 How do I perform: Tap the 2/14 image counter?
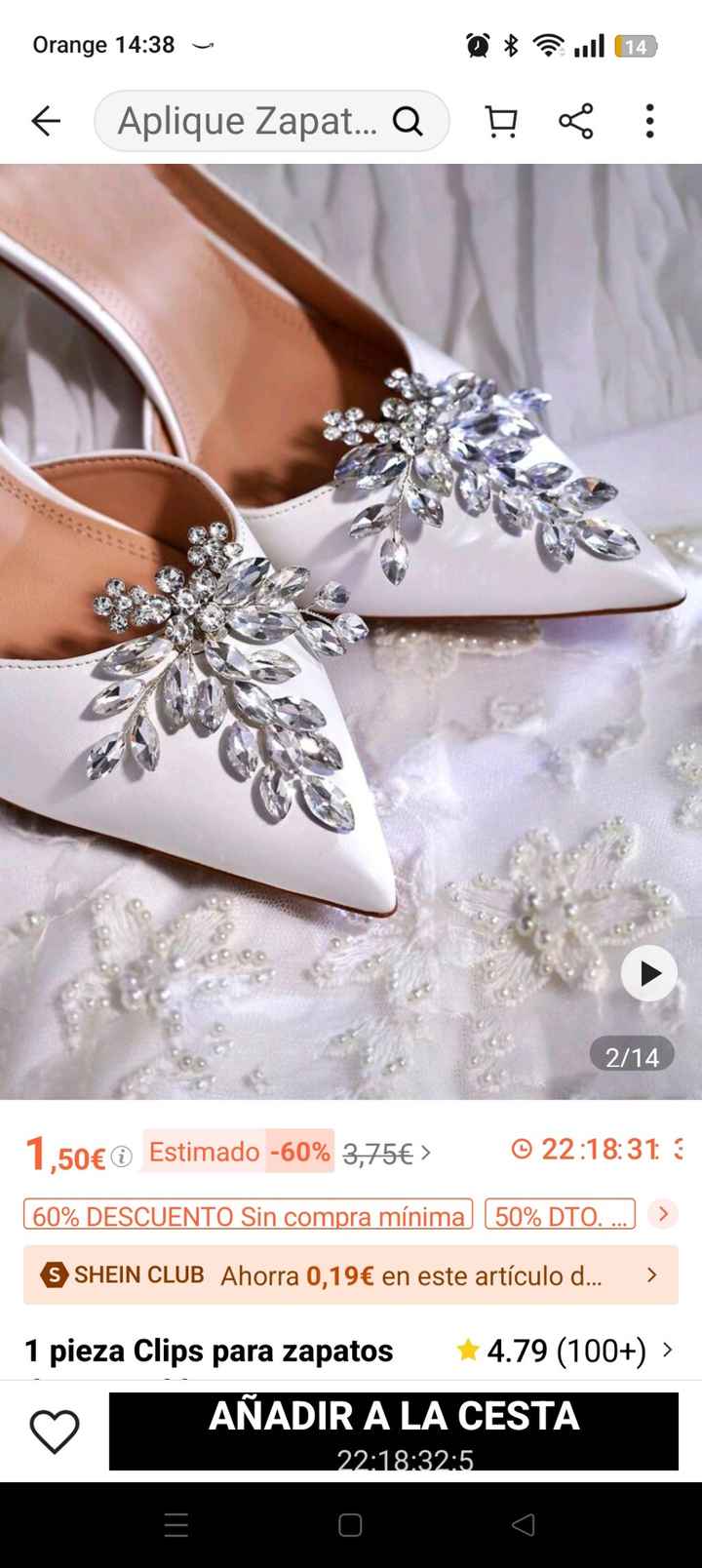(630, 1054)
